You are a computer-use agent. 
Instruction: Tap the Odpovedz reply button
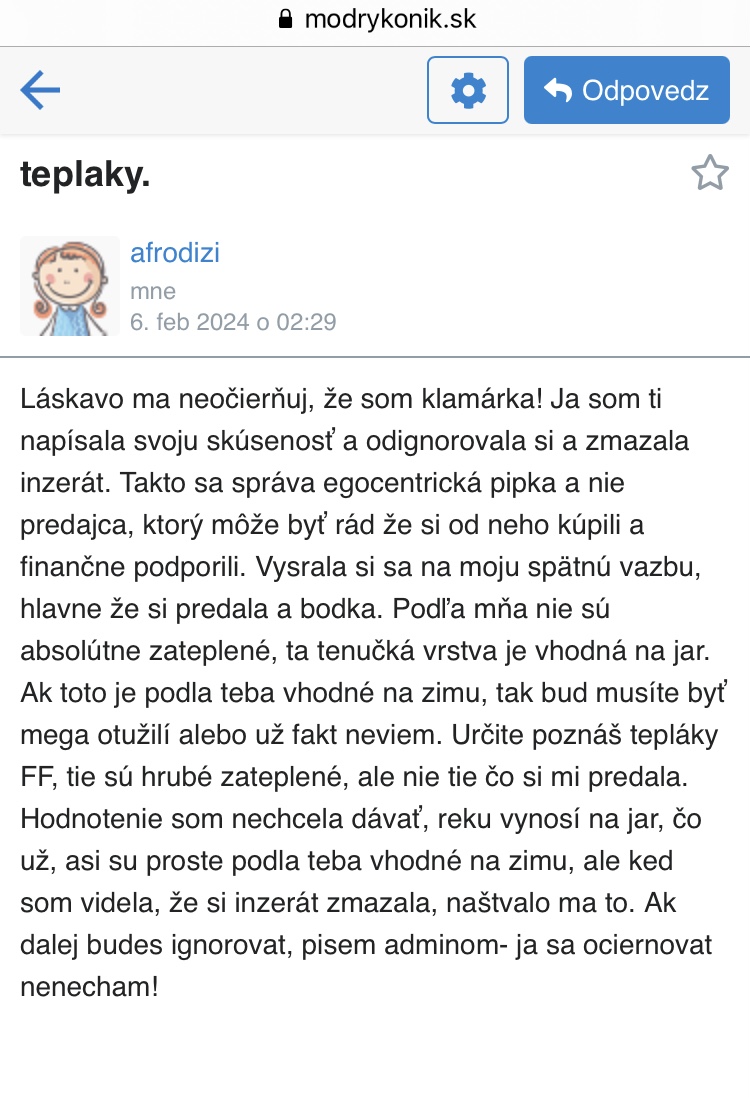point(627,90)
